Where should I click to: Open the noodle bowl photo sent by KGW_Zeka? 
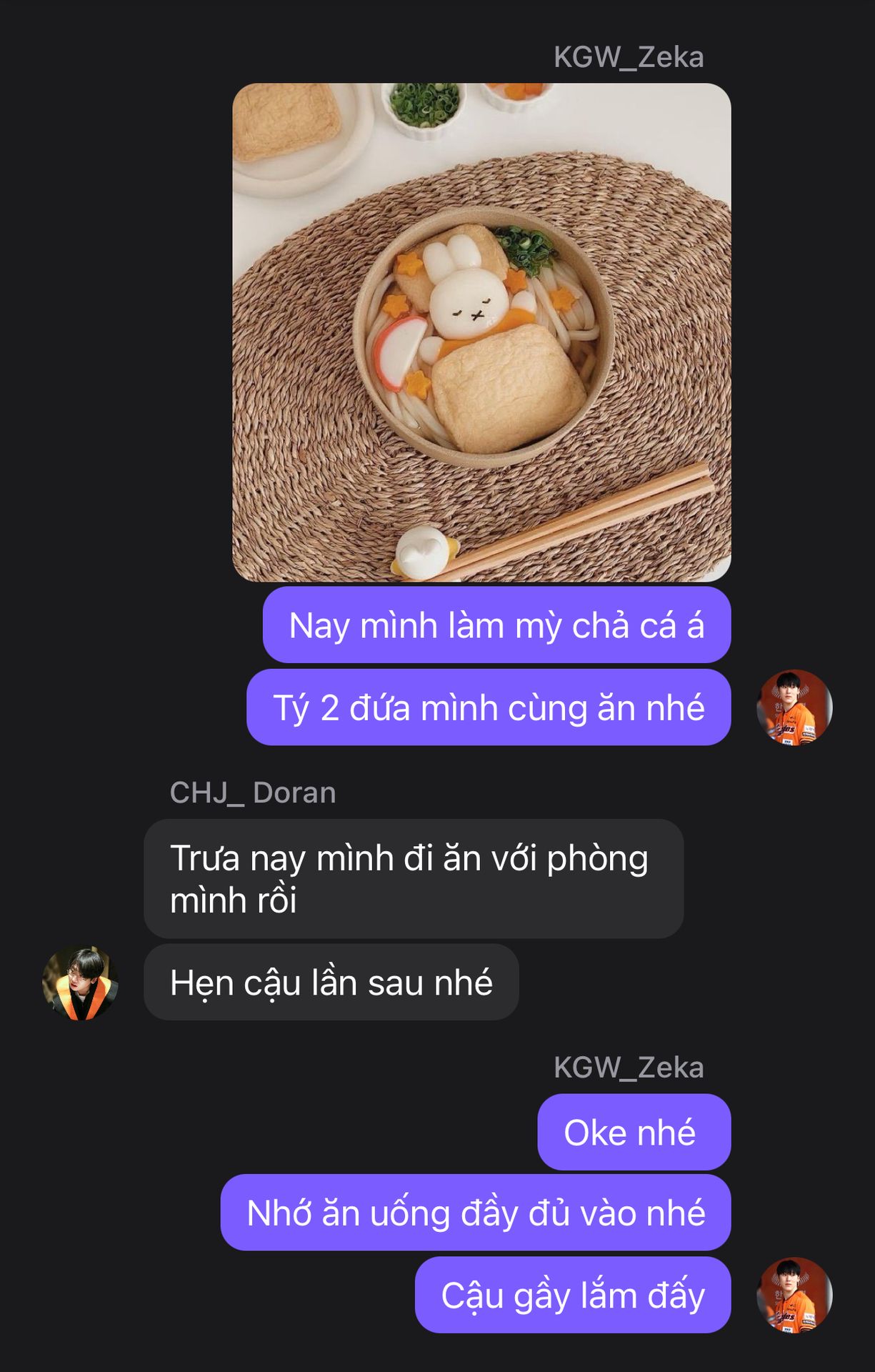(481, 332)
